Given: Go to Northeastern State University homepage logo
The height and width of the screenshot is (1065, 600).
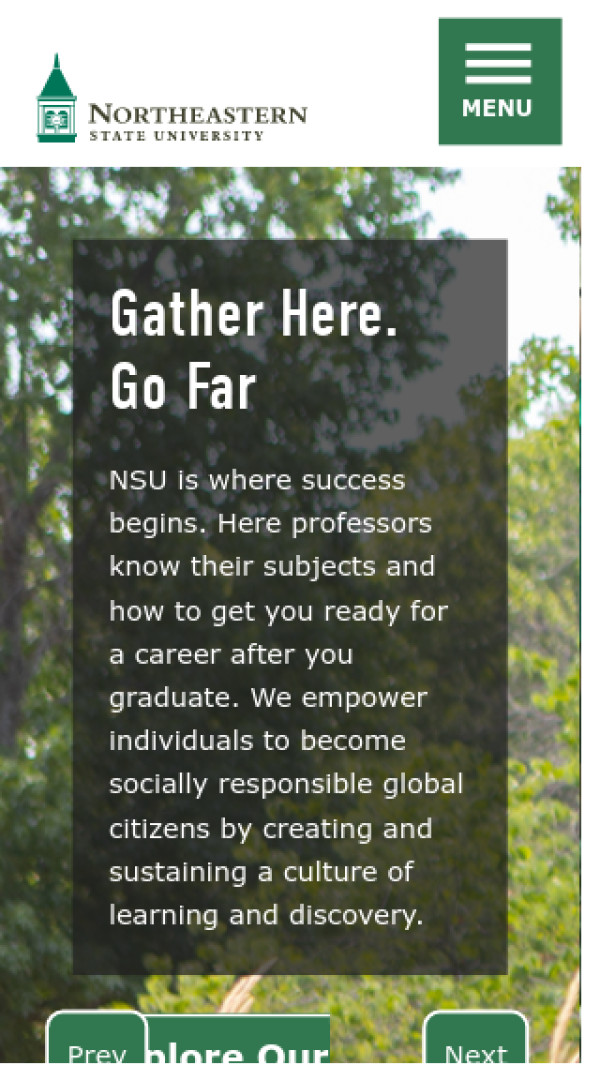Looking at the screenshot, I should pyautogui.click(x=171, y=100).
